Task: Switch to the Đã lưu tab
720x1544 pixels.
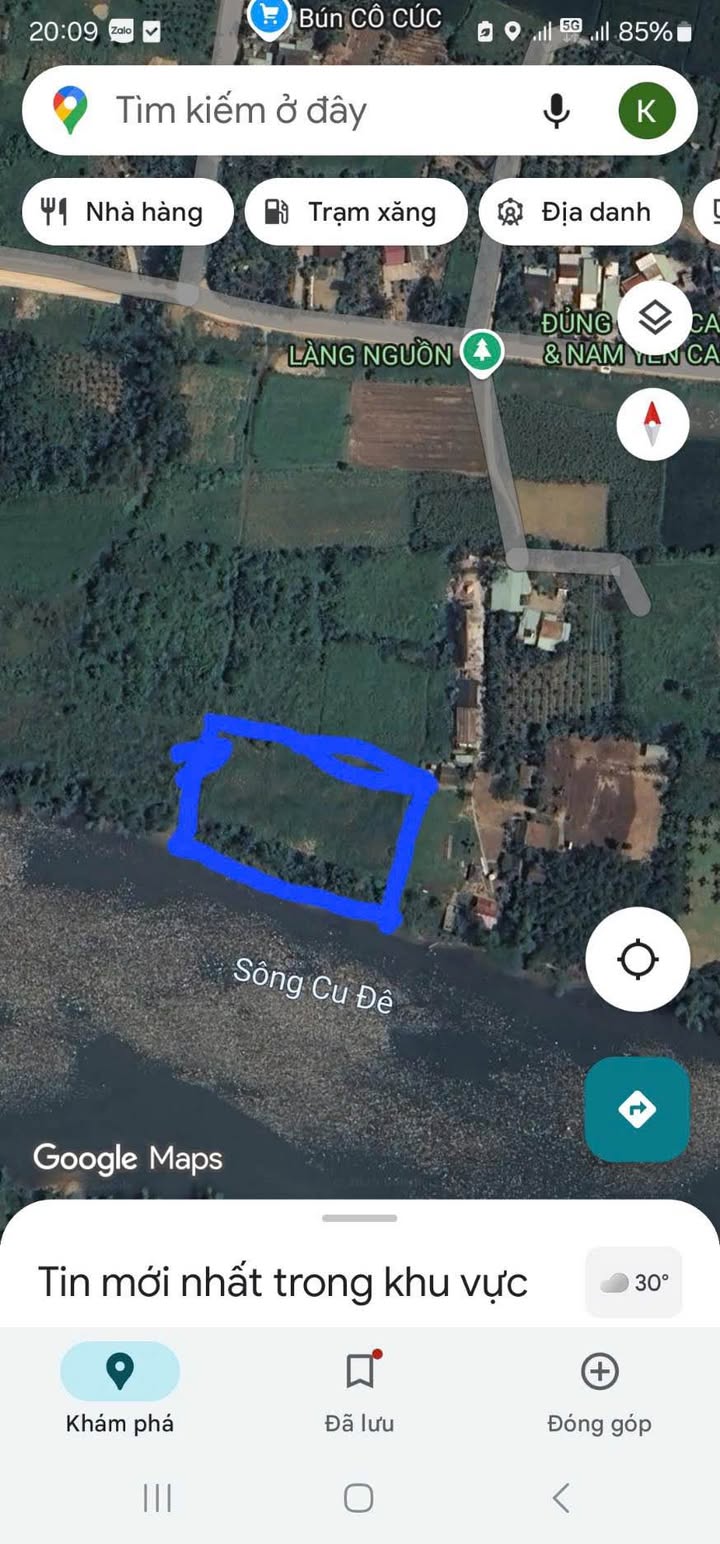Action: pyautogui.click(x=359, y=1391)
